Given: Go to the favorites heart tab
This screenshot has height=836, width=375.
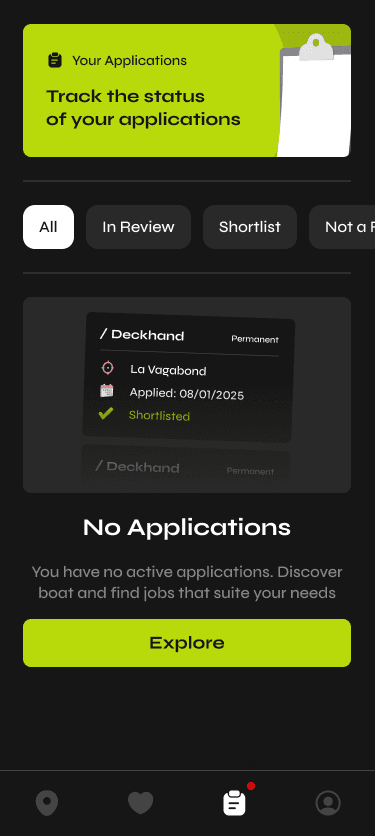Looking at the screenshot, I should [x=140, y=803].
